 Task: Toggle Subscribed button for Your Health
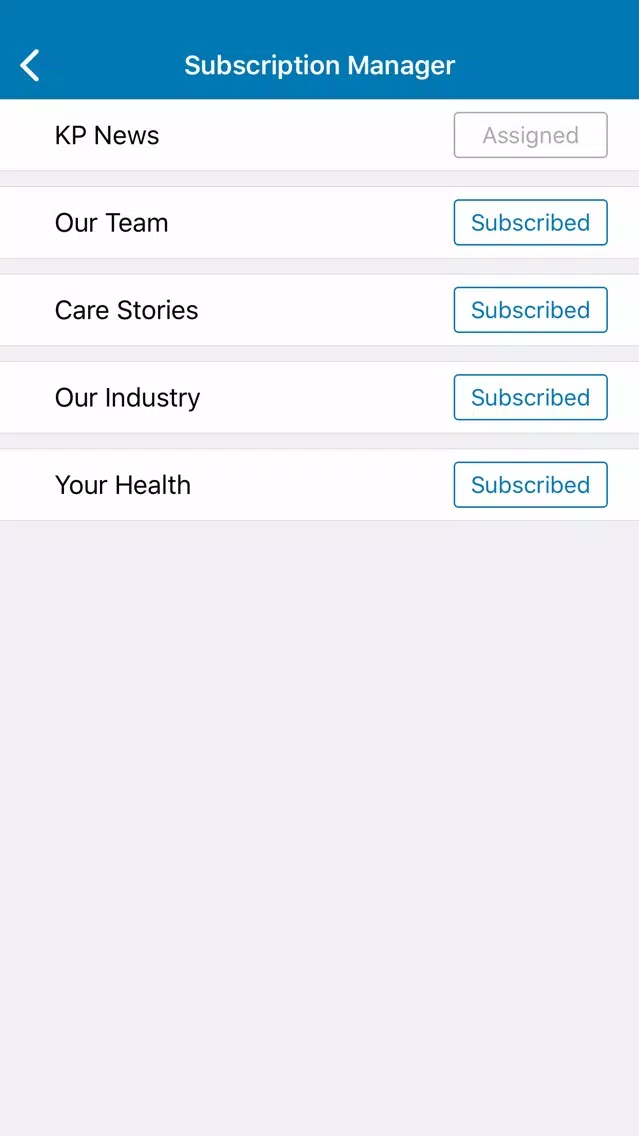530,485
